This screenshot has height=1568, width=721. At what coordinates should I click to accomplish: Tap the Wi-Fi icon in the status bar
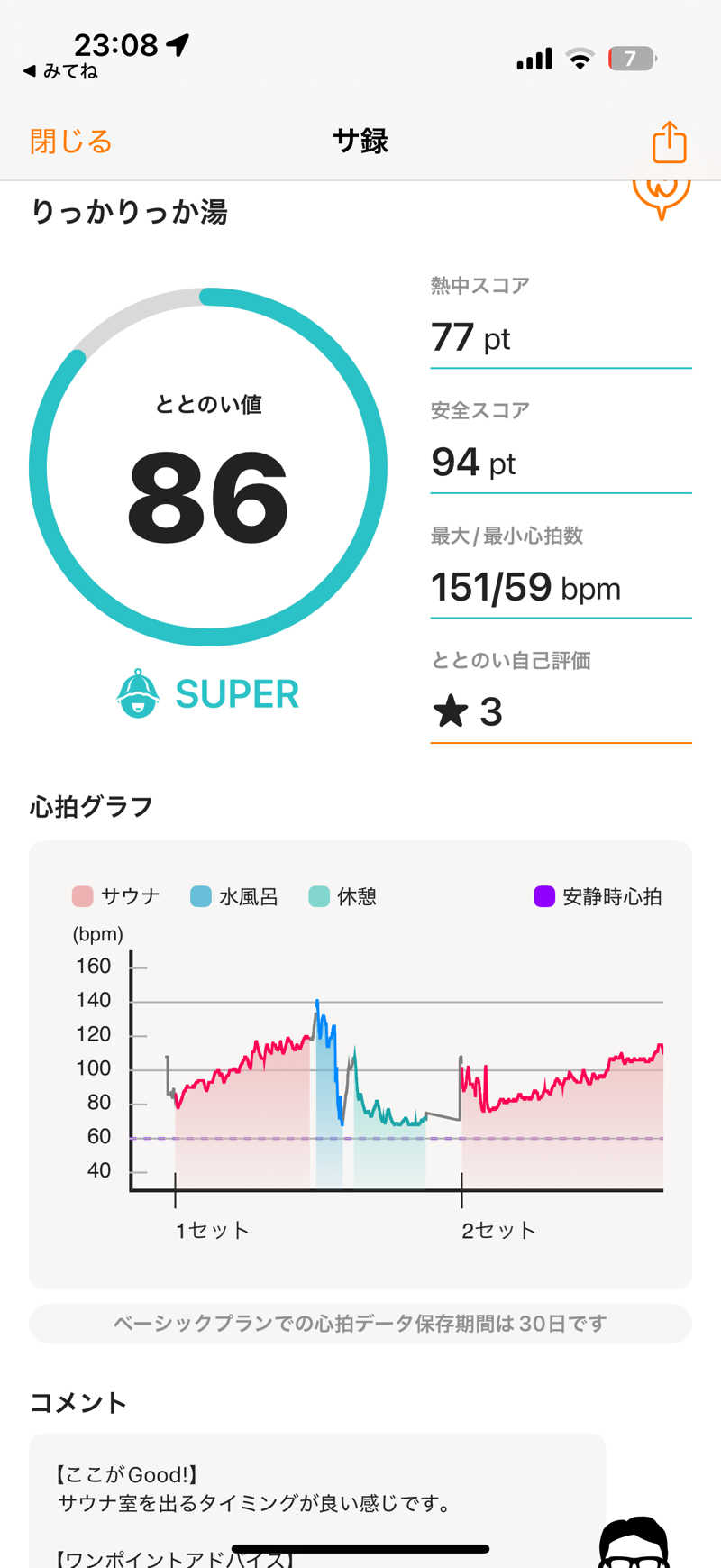pos(580,57)
